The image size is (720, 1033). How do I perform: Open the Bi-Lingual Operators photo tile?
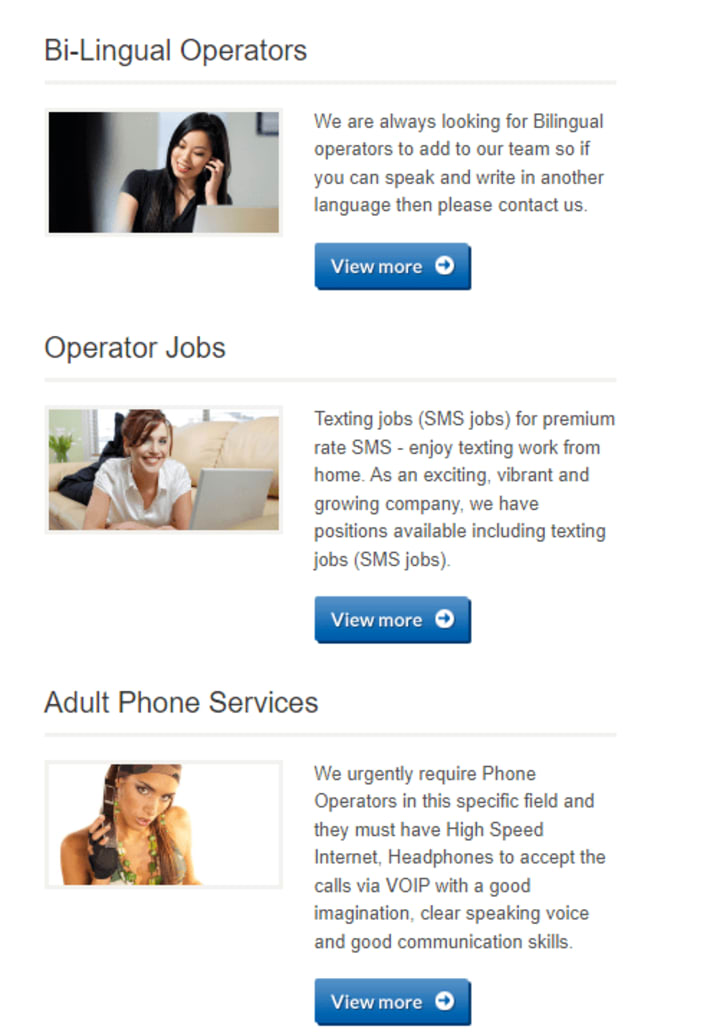coord(164,172)
